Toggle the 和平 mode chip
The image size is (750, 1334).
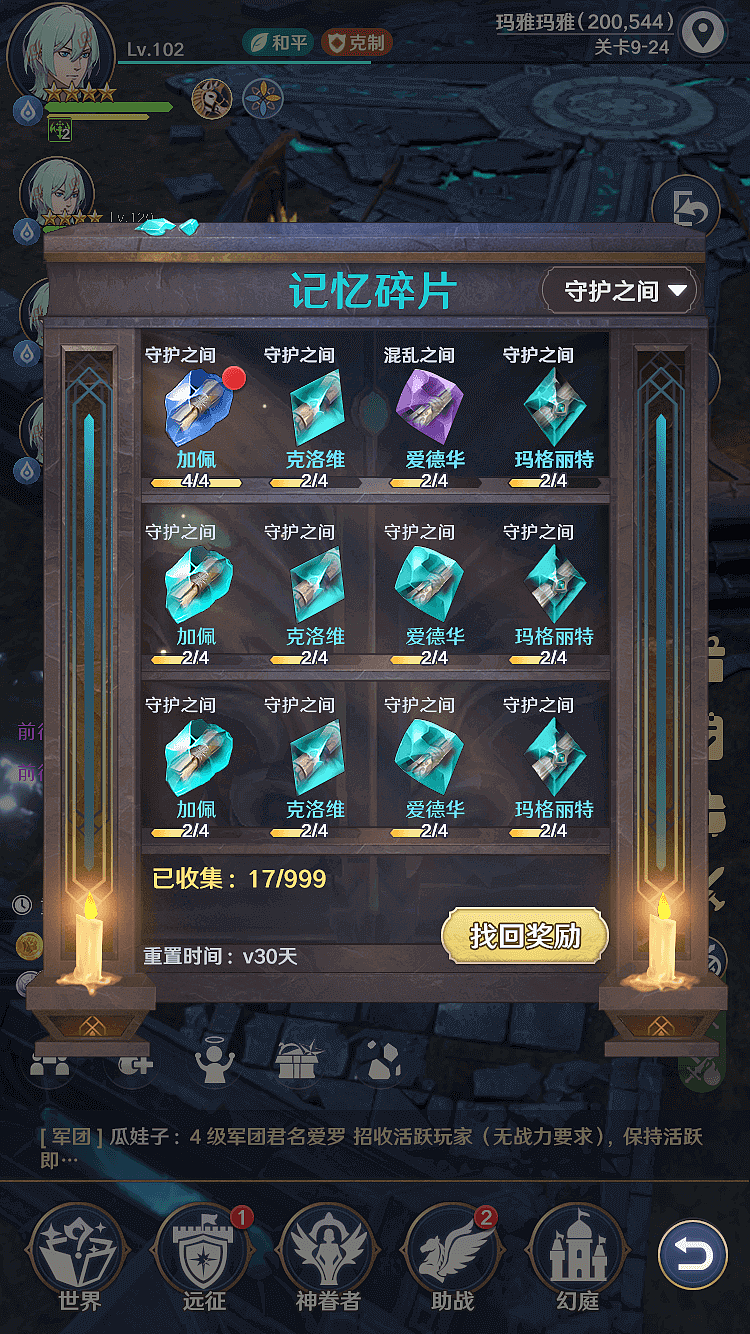(x=278, y=42)
